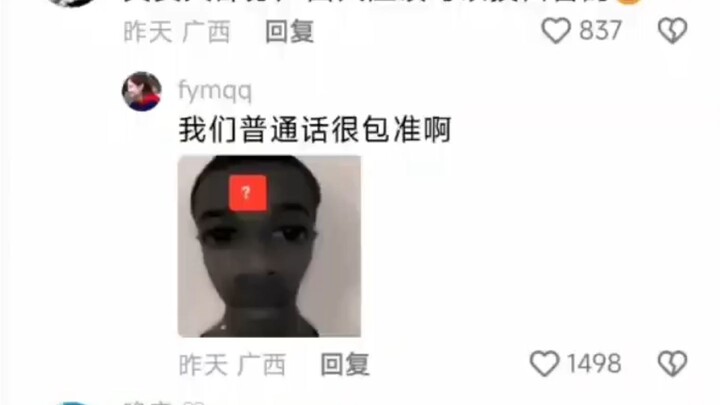720x405 pixels.
Task: Dislike fymqq's reply
Action: point(672,364)
